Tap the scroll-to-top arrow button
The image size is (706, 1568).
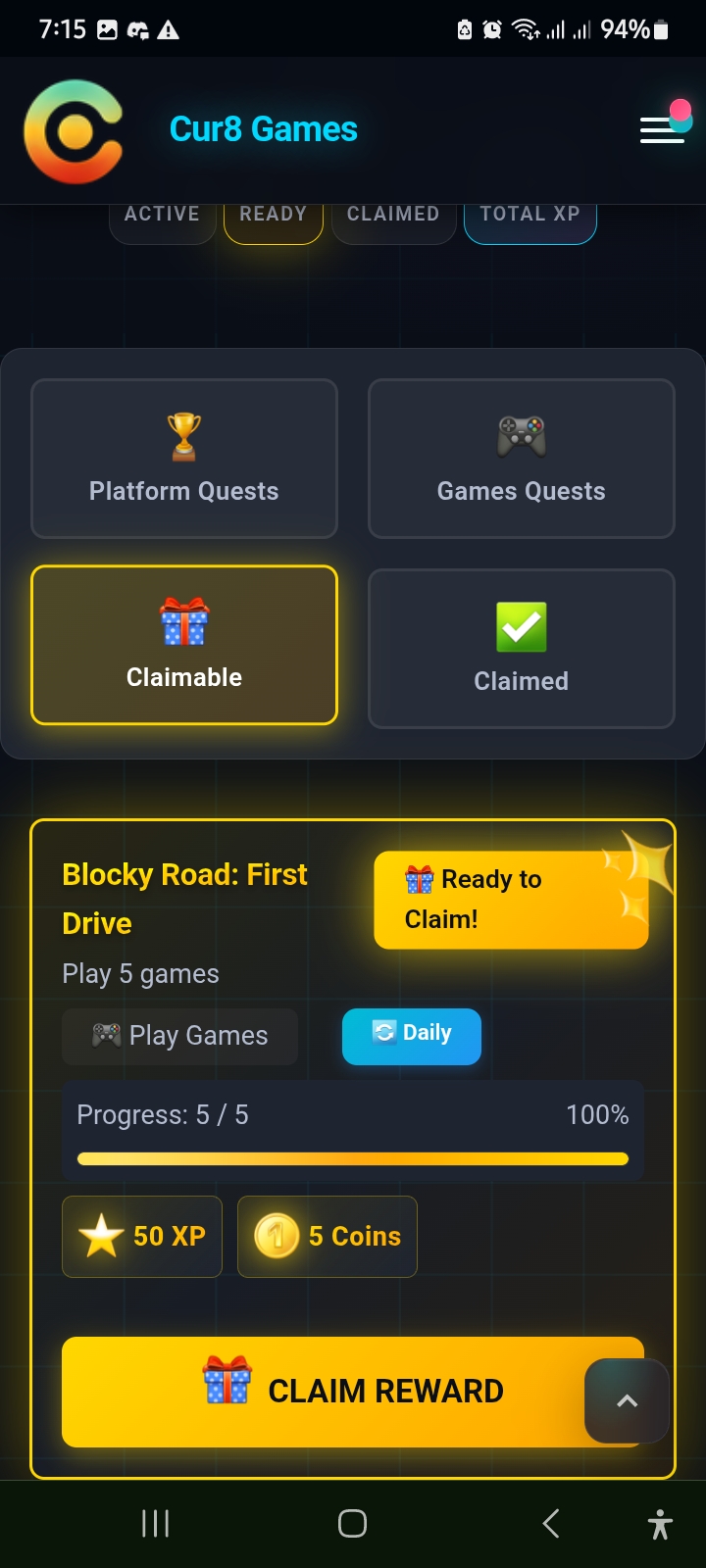click(627, 1400)
